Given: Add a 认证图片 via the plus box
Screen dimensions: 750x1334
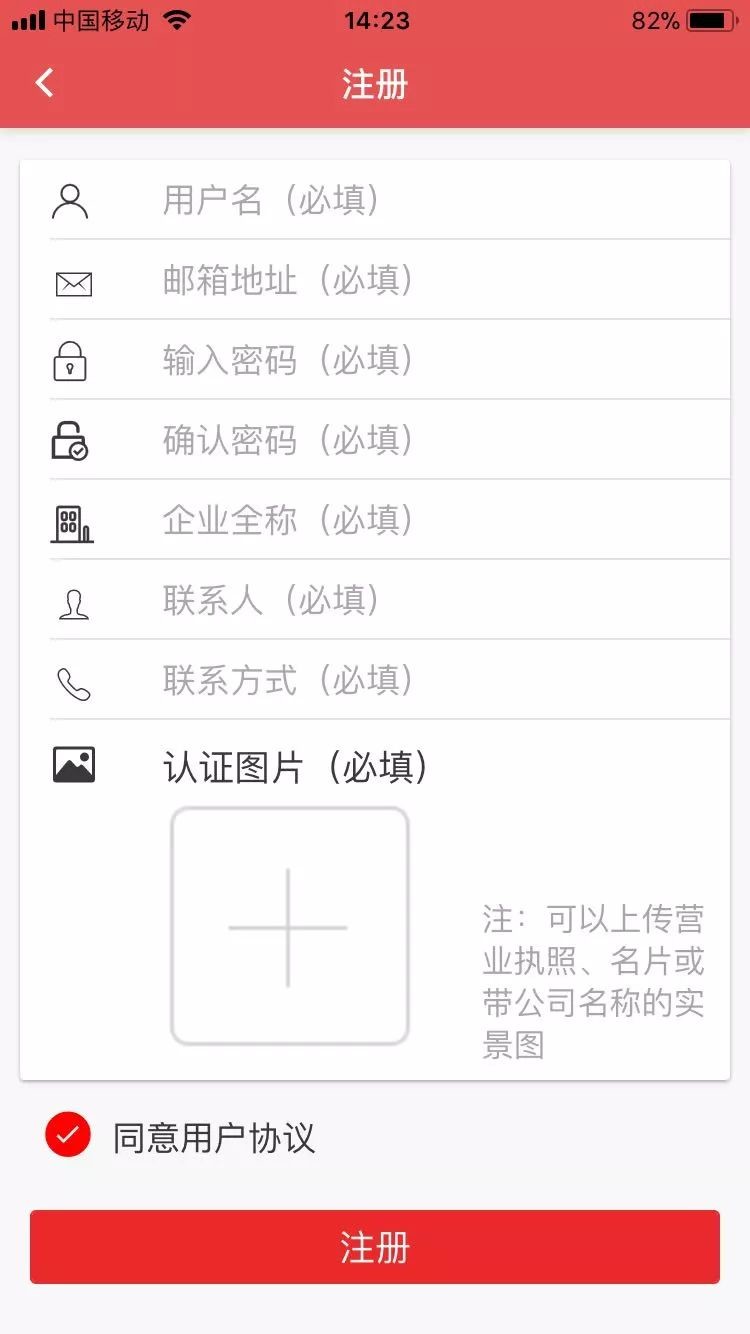Looking at the screenshot, I should point(290,926).
